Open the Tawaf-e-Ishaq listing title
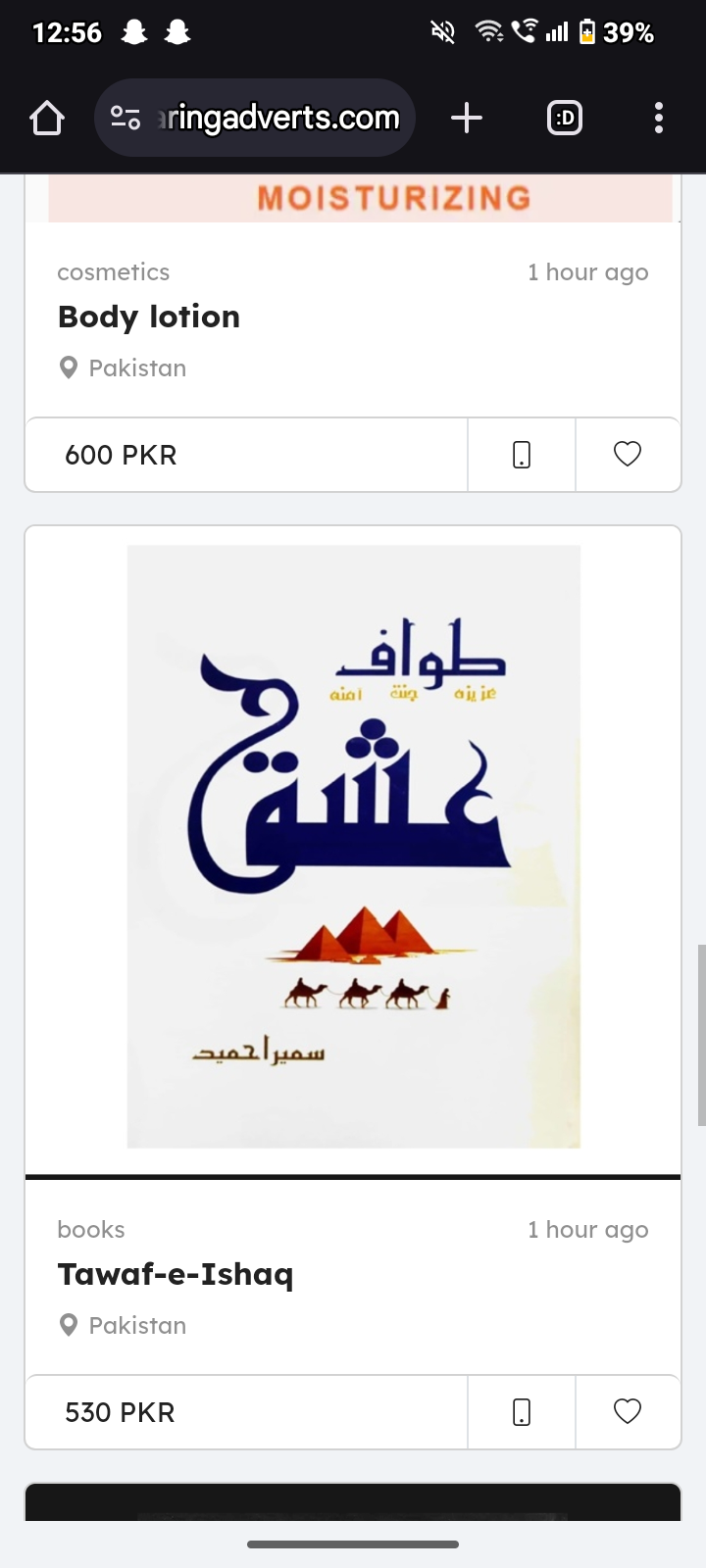The width and height of the screenshot is (706, 1568). (x=176, y=1274)
